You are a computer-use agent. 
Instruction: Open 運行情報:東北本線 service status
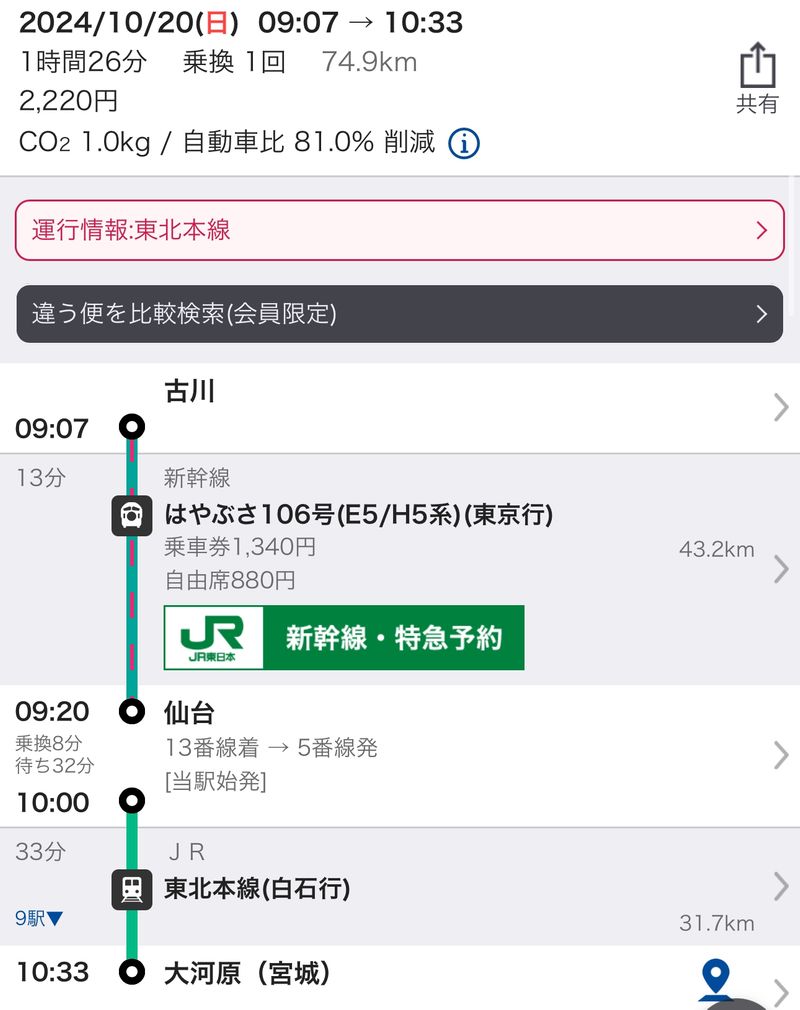399,230
